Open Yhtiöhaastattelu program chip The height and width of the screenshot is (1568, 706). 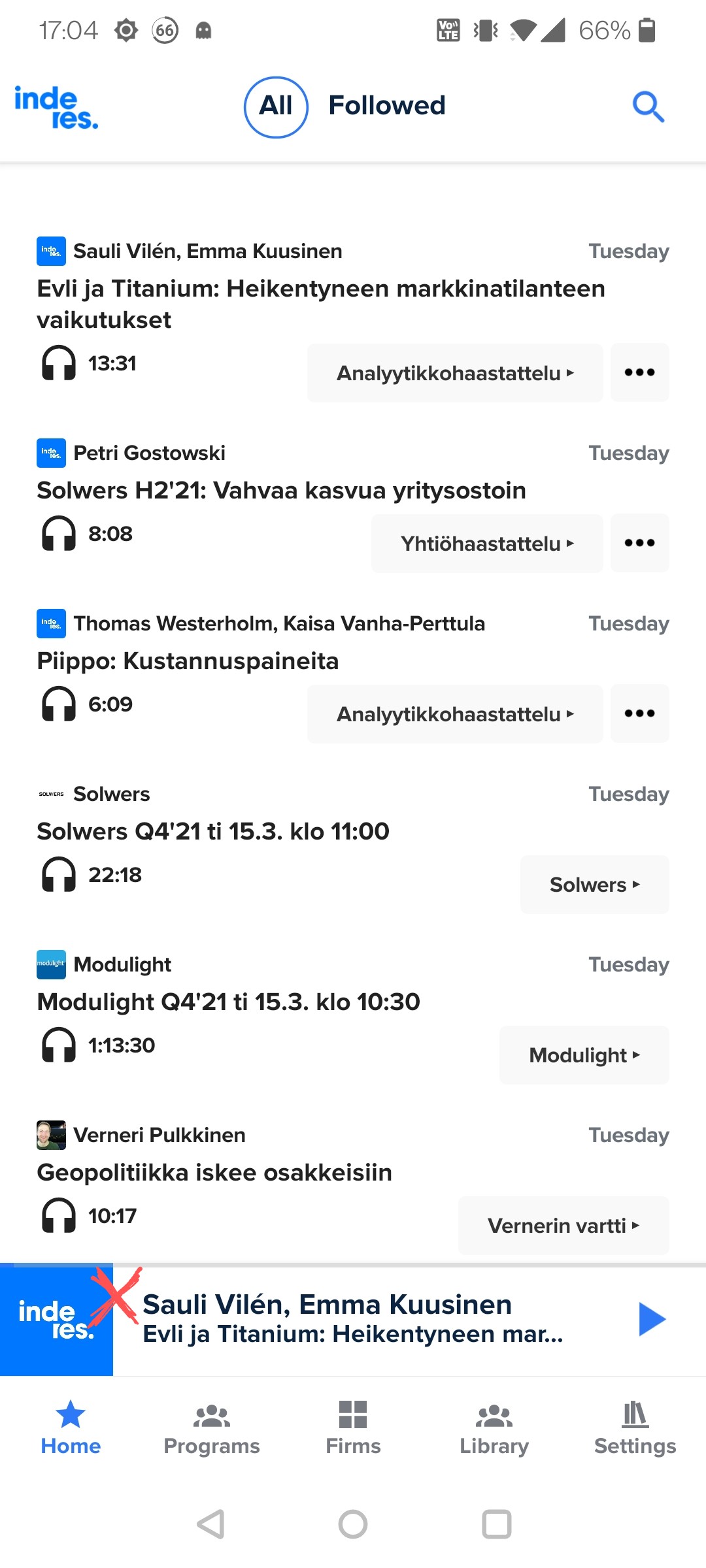click(487, 544)
